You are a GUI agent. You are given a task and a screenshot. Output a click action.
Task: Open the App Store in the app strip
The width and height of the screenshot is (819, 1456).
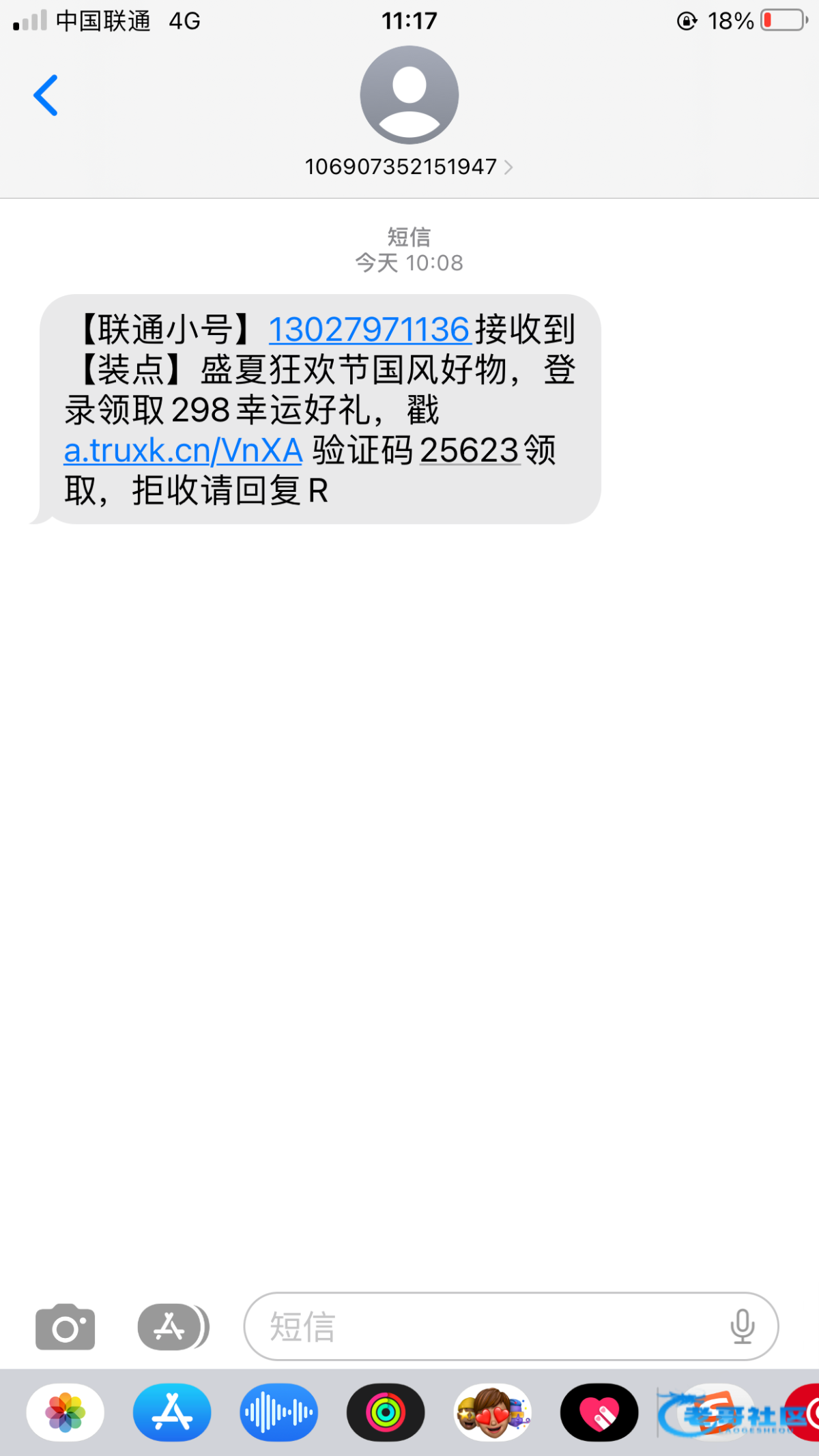[172, 1412]
